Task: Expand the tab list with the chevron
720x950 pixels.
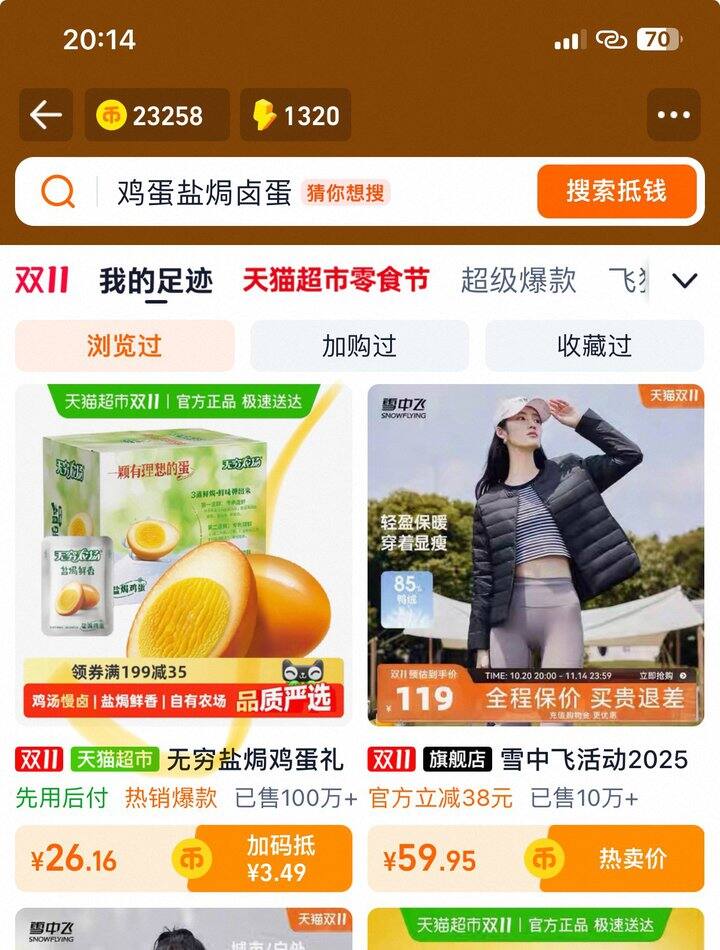Action: (x=685, y=281)
